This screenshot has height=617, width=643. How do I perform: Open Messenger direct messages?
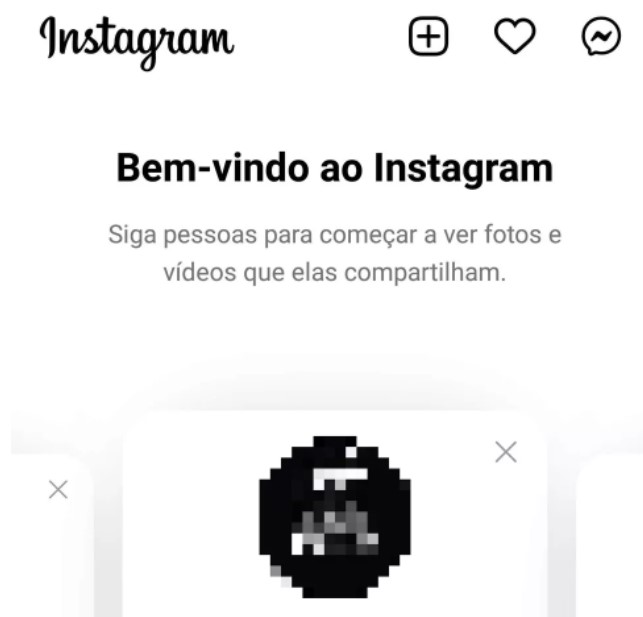pyautogui.click(x=601, y=38)
